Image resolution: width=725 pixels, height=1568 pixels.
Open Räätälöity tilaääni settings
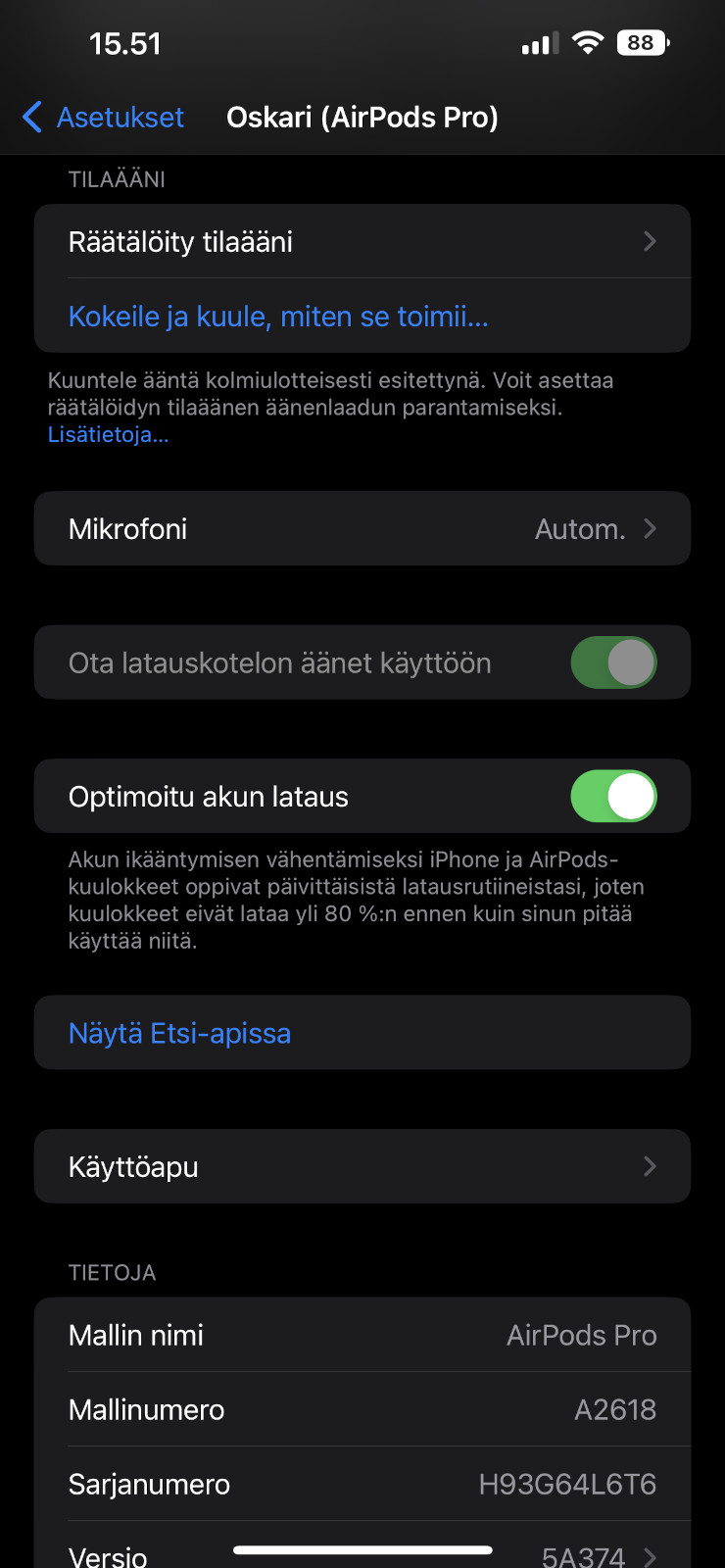pyautogui.click(x=362, y=241)
